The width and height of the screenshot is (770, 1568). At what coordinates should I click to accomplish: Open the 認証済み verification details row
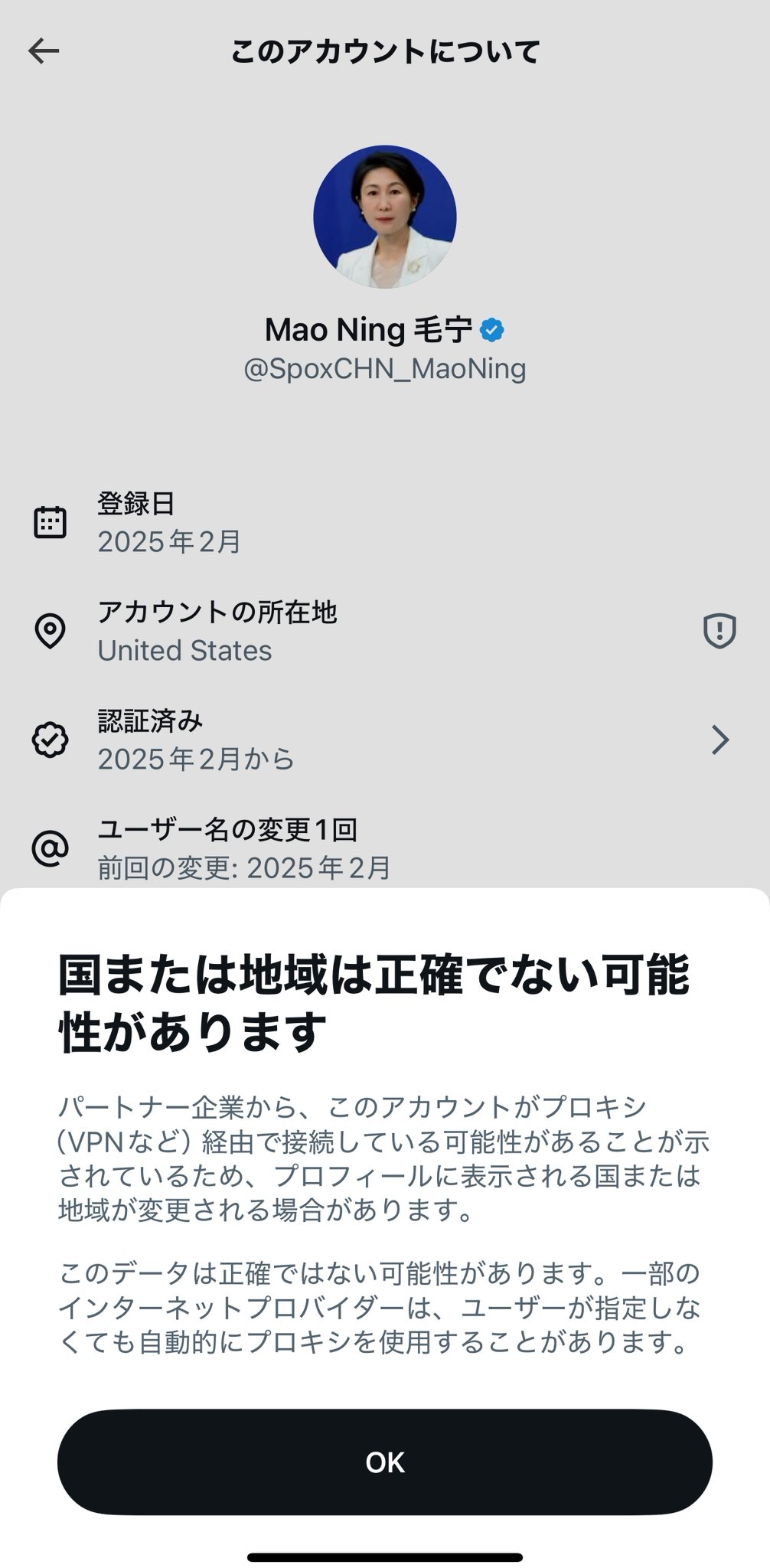[x=383, y=740]
